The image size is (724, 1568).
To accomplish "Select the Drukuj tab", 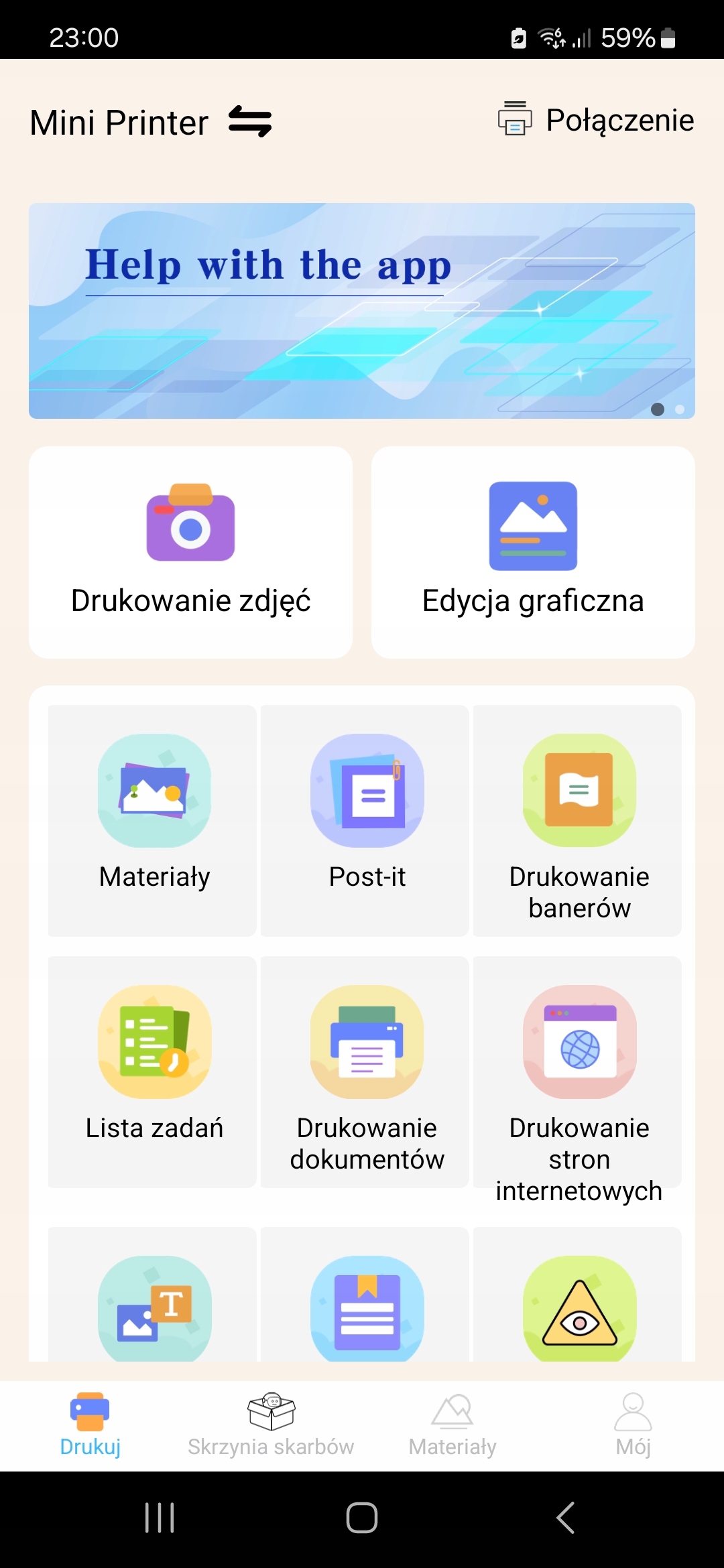I will (x=90, y=1425).
